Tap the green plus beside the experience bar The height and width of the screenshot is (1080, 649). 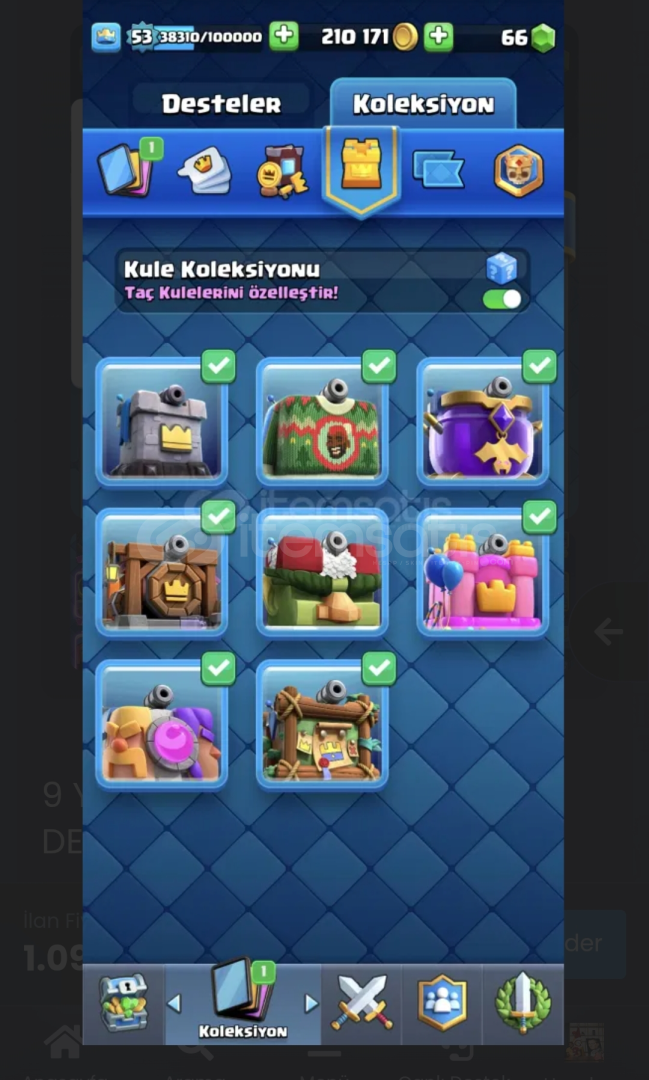[284, 37]
